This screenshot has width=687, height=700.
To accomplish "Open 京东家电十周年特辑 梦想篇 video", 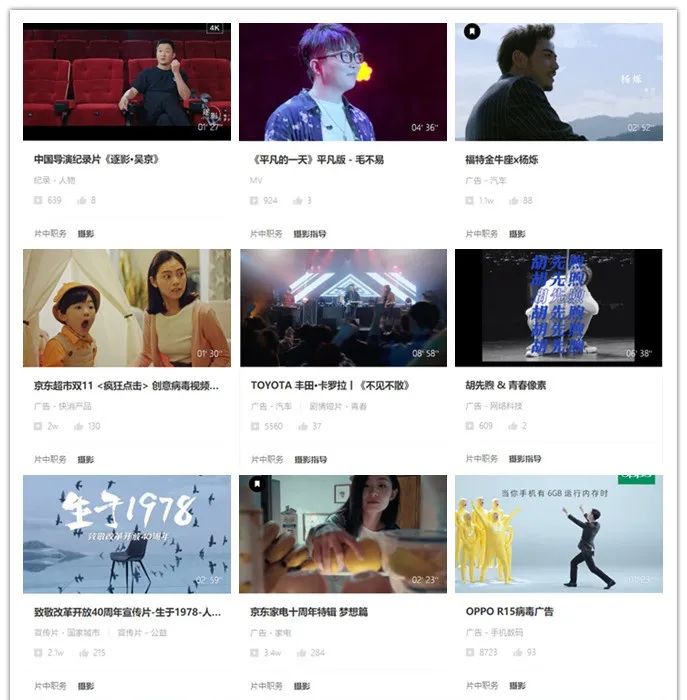I will [343, 534].
